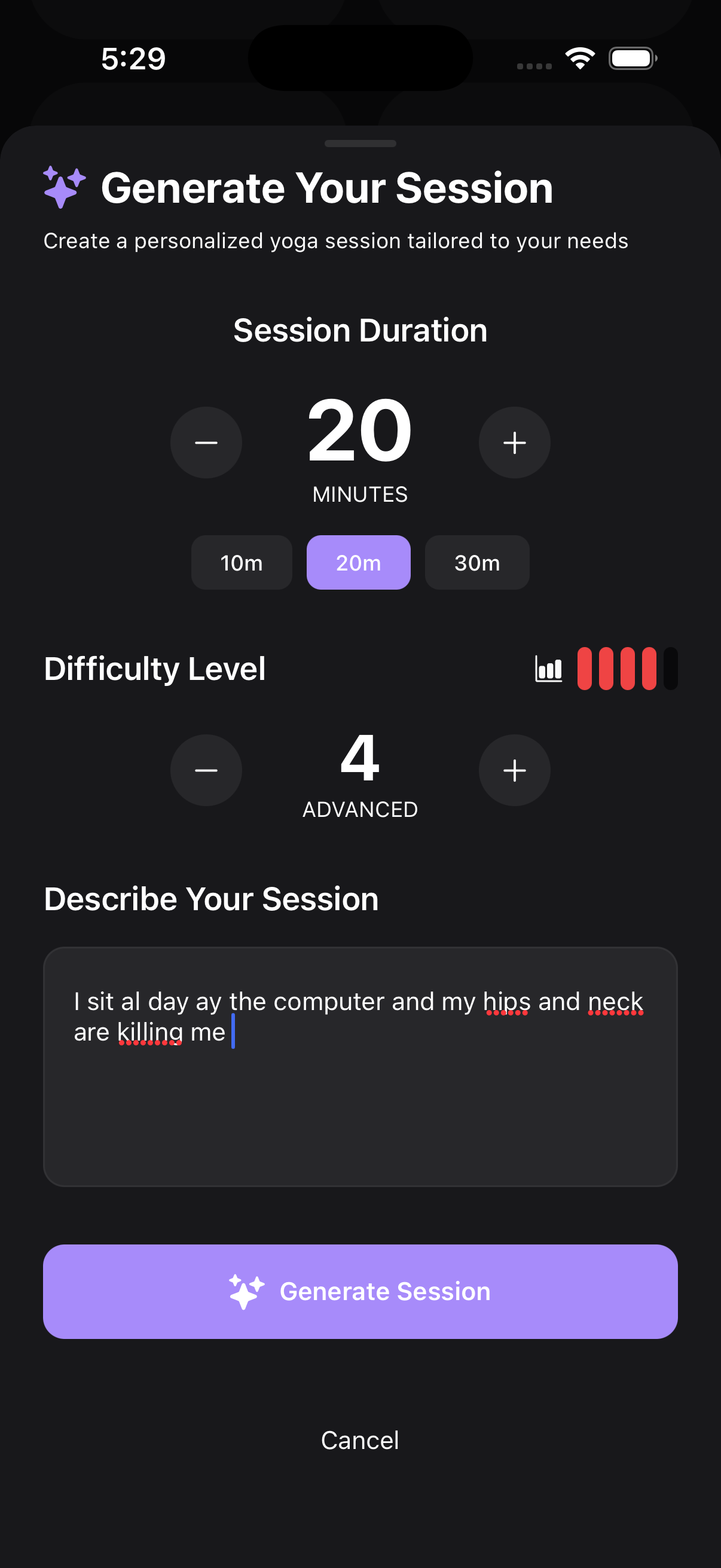Keep the 20m duration chip selected
The width and height of the screenshot is (721, 1568).
(358, 562)
